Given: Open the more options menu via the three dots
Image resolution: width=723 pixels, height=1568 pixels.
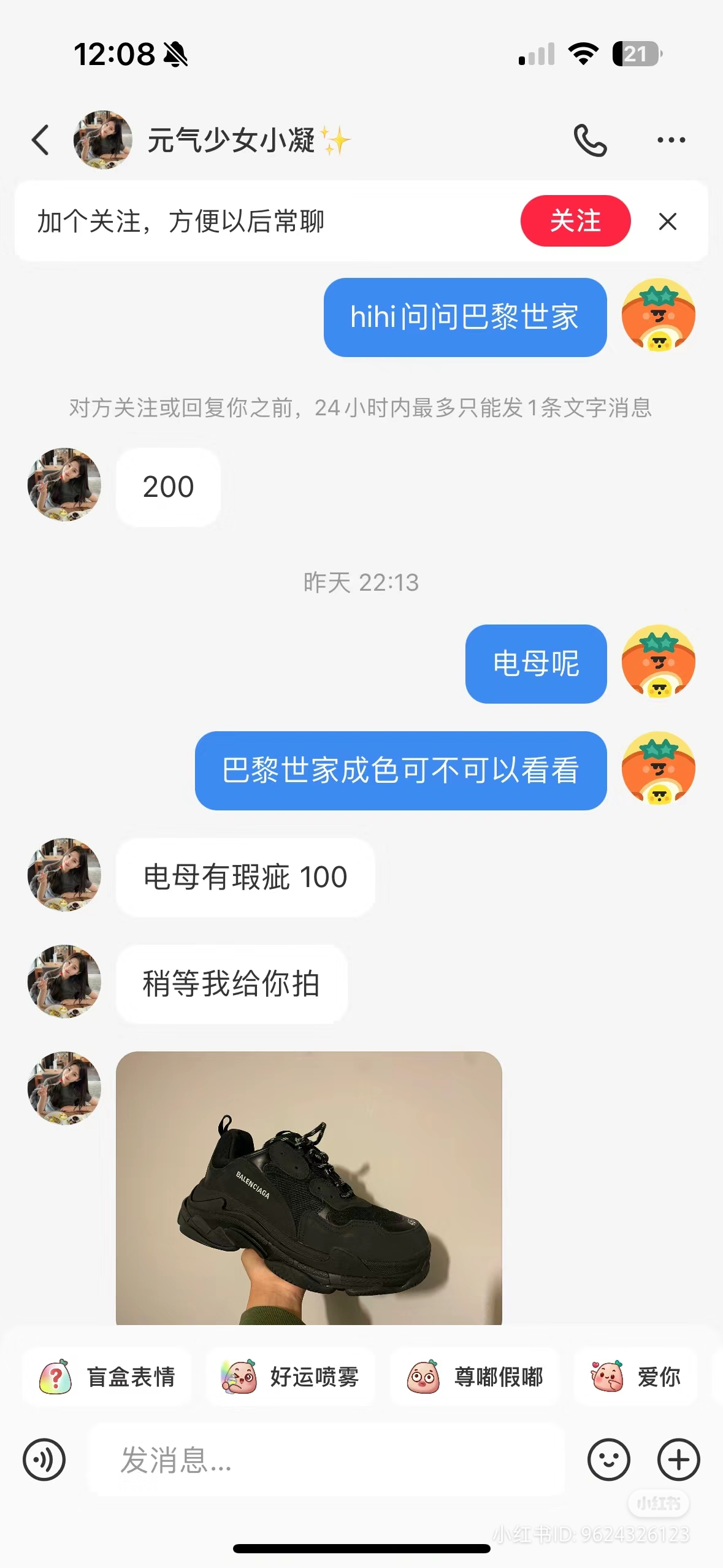Looking at the screenshot, I should pos(671,139).
